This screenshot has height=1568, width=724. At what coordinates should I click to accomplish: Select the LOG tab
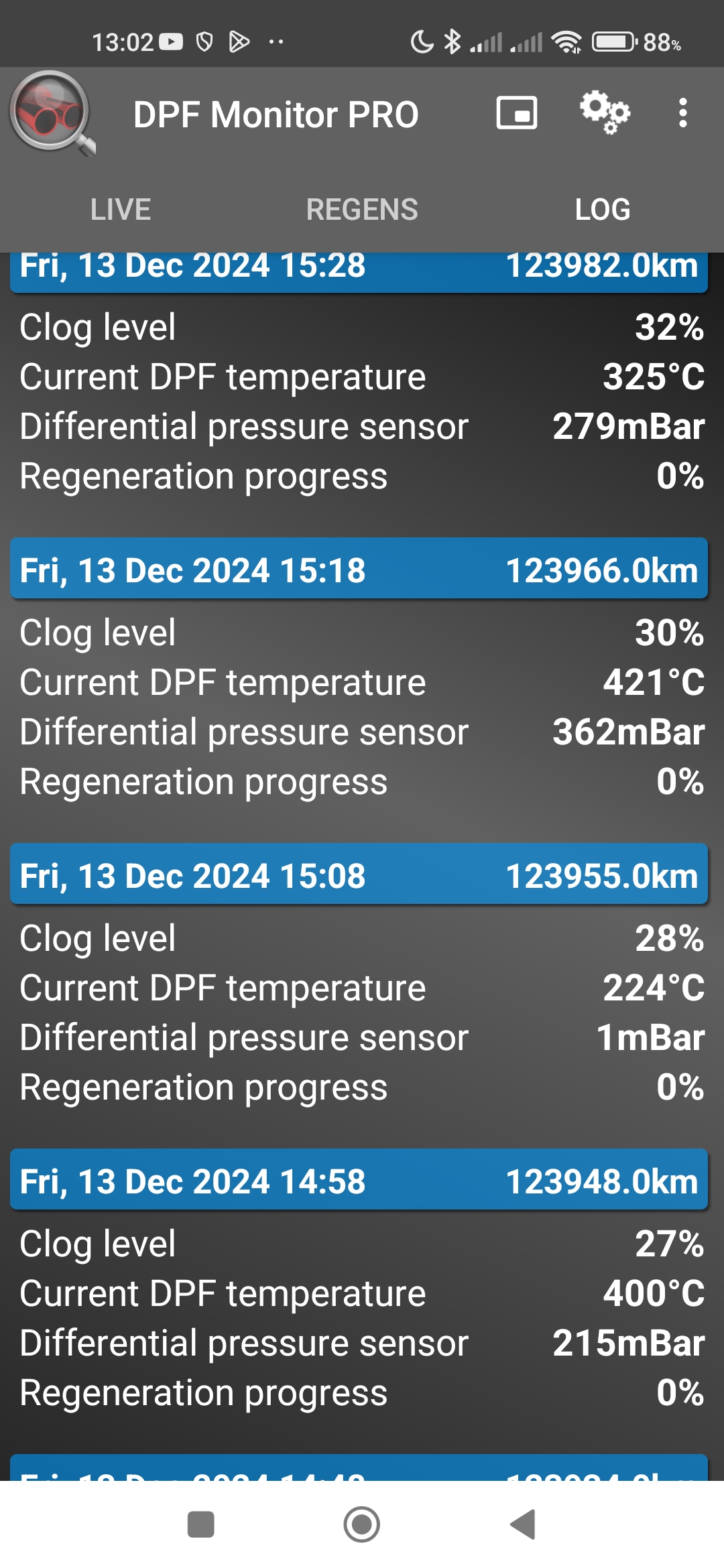(603, 210)
